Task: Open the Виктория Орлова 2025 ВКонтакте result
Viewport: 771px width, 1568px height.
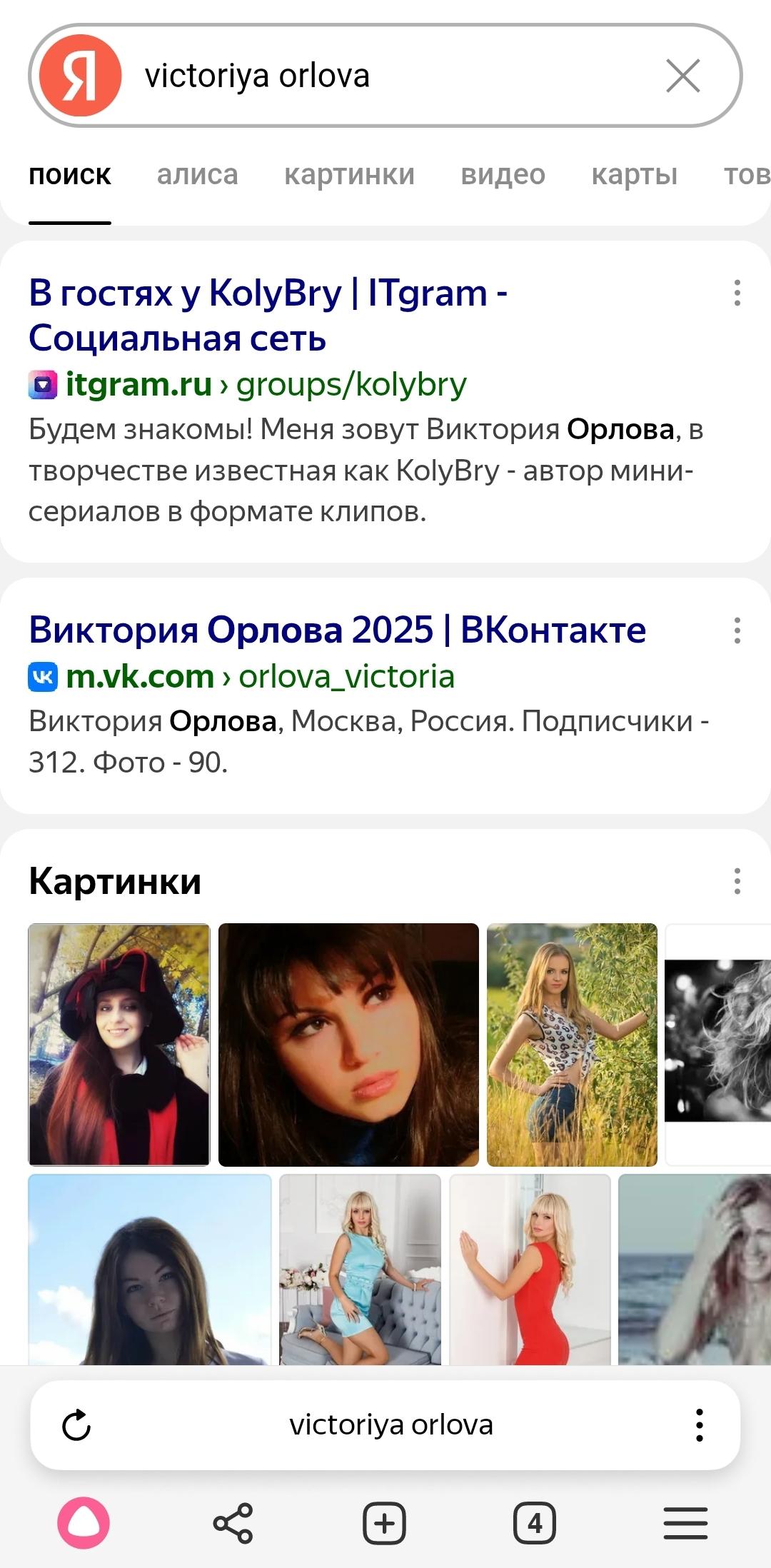Action: pyautogui.click(x=337, y=630)
